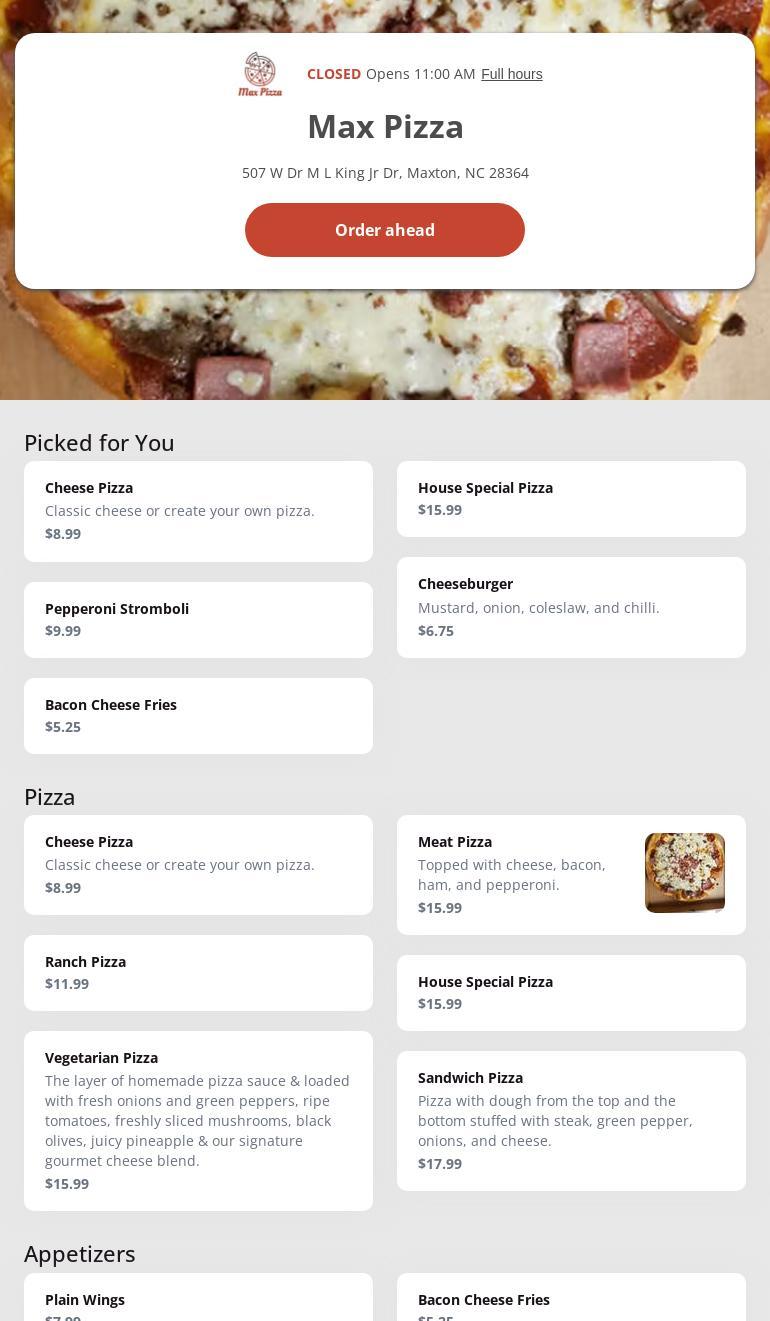Start an order with Order ahead

(x=385, y=230)
